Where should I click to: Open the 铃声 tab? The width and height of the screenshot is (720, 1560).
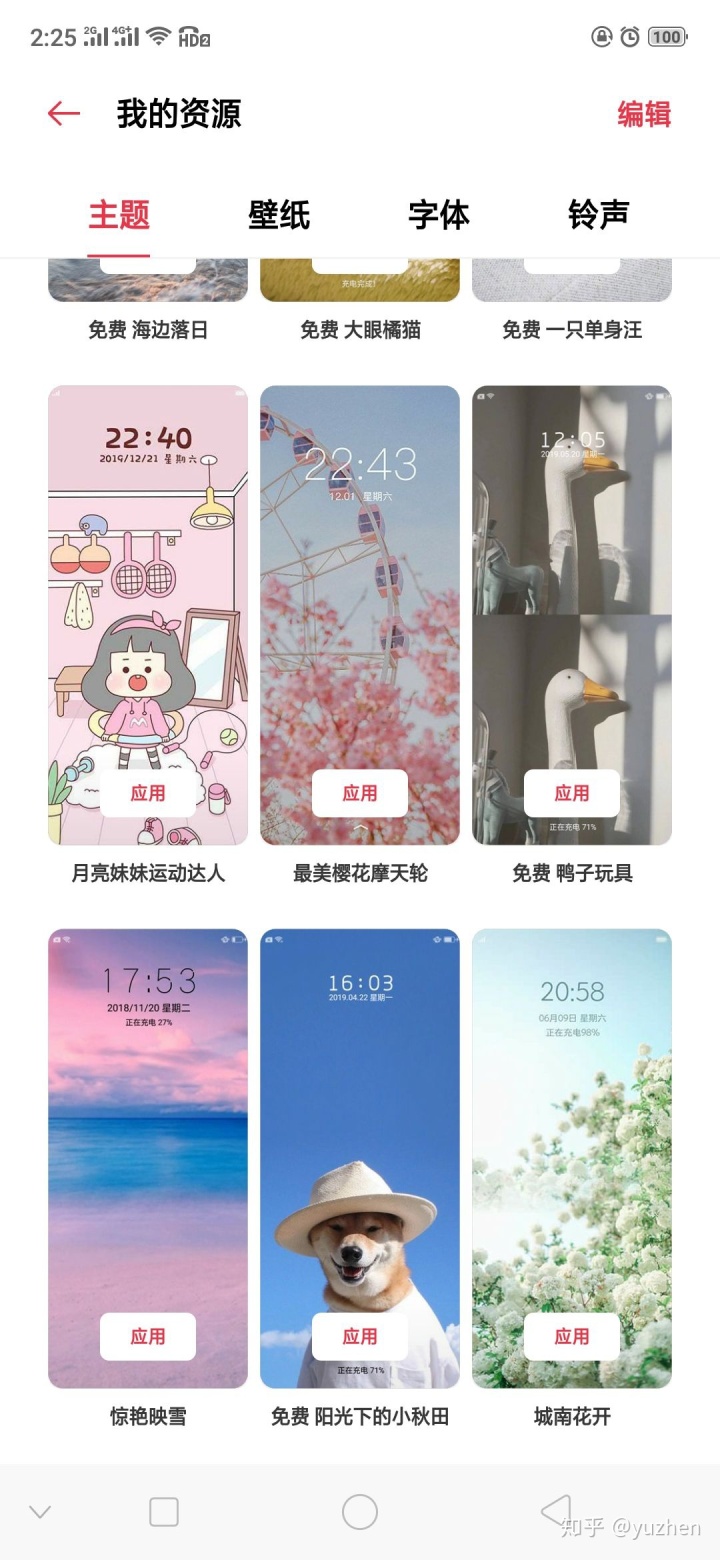click(x=598, y=215)
